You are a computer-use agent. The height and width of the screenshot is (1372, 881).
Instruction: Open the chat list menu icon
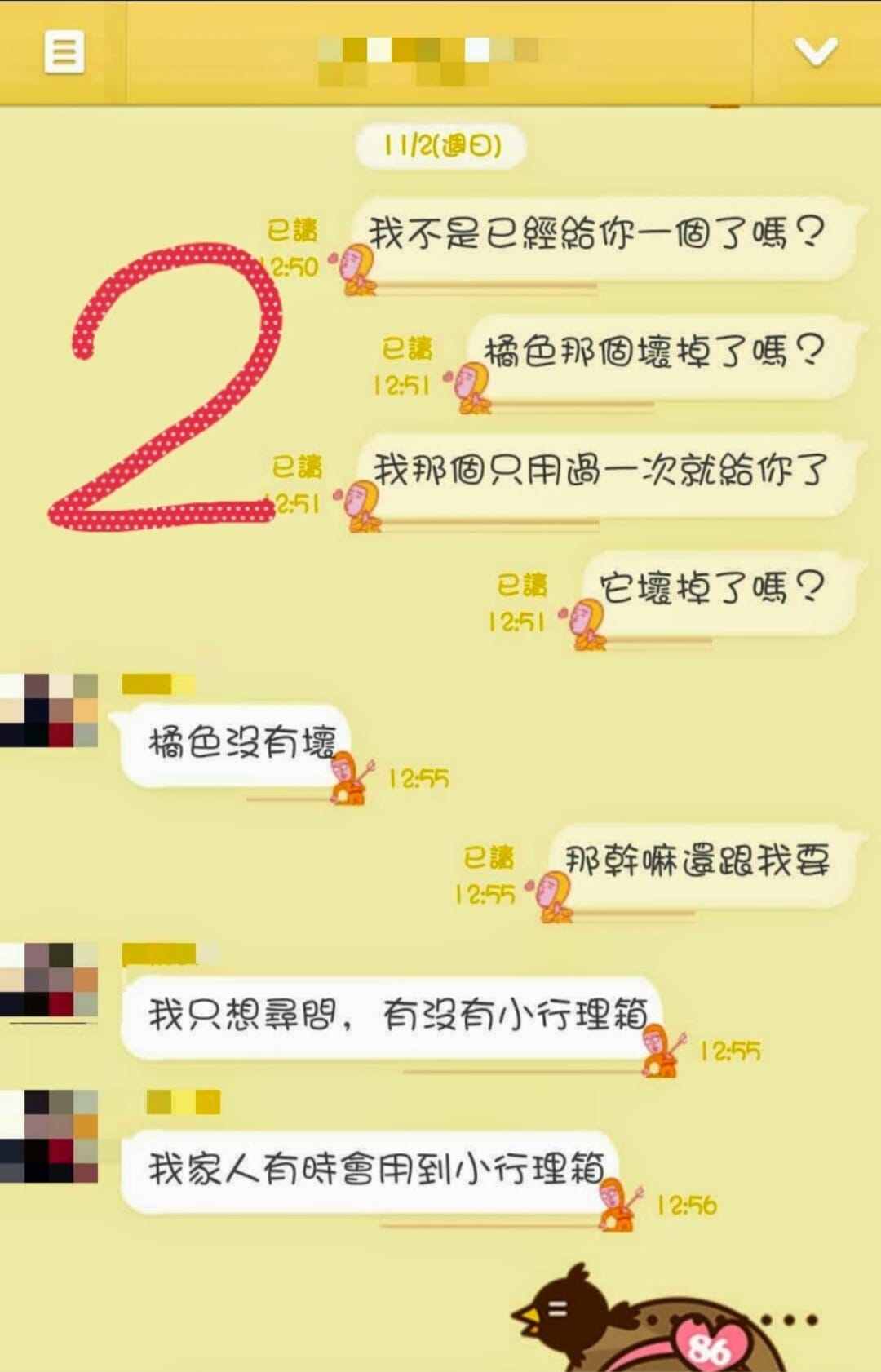64,53
